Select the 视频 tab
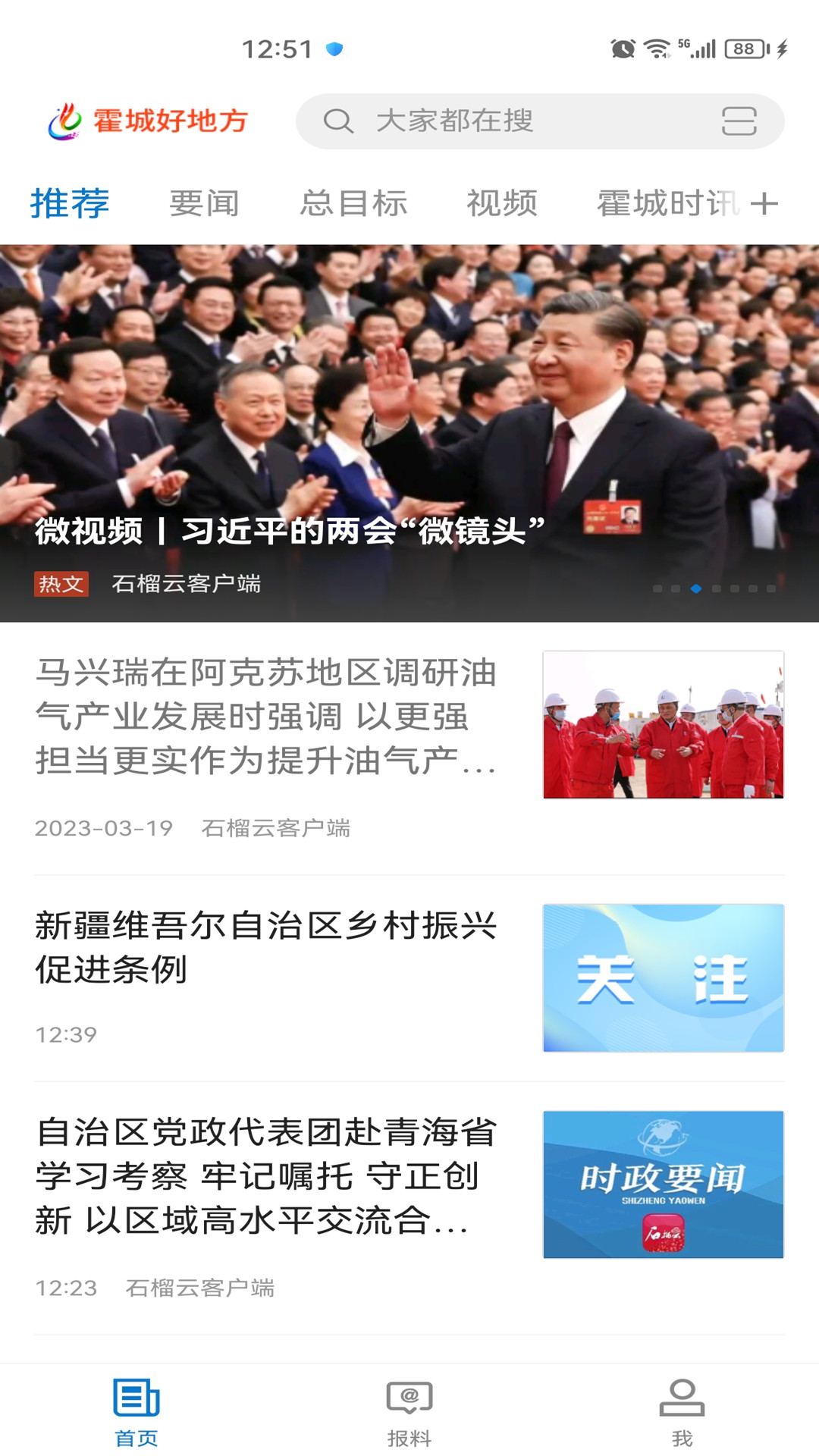The image size is (819, 1456). pos(503,202)
